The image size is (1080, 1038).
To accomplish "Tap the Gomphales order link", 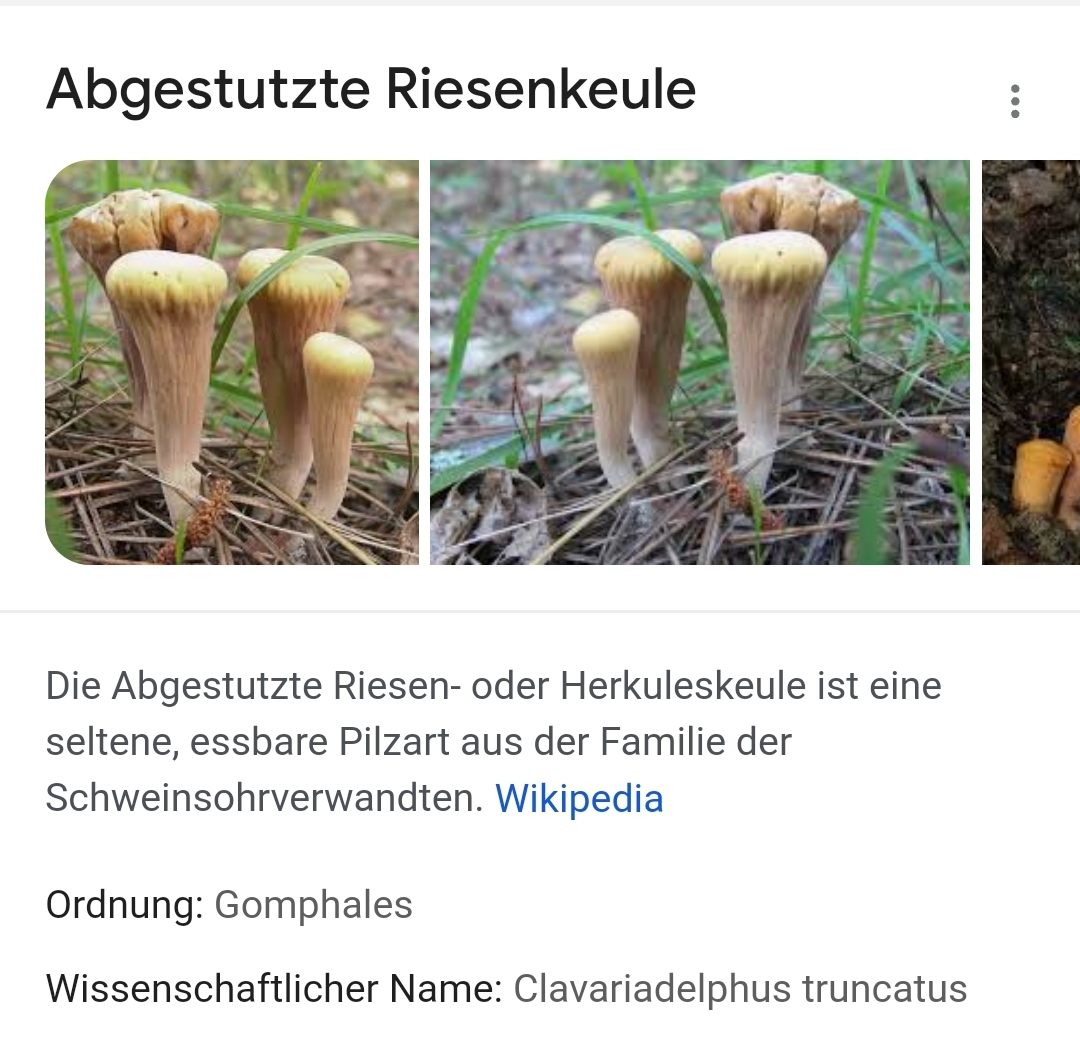I will click(313, 904).
